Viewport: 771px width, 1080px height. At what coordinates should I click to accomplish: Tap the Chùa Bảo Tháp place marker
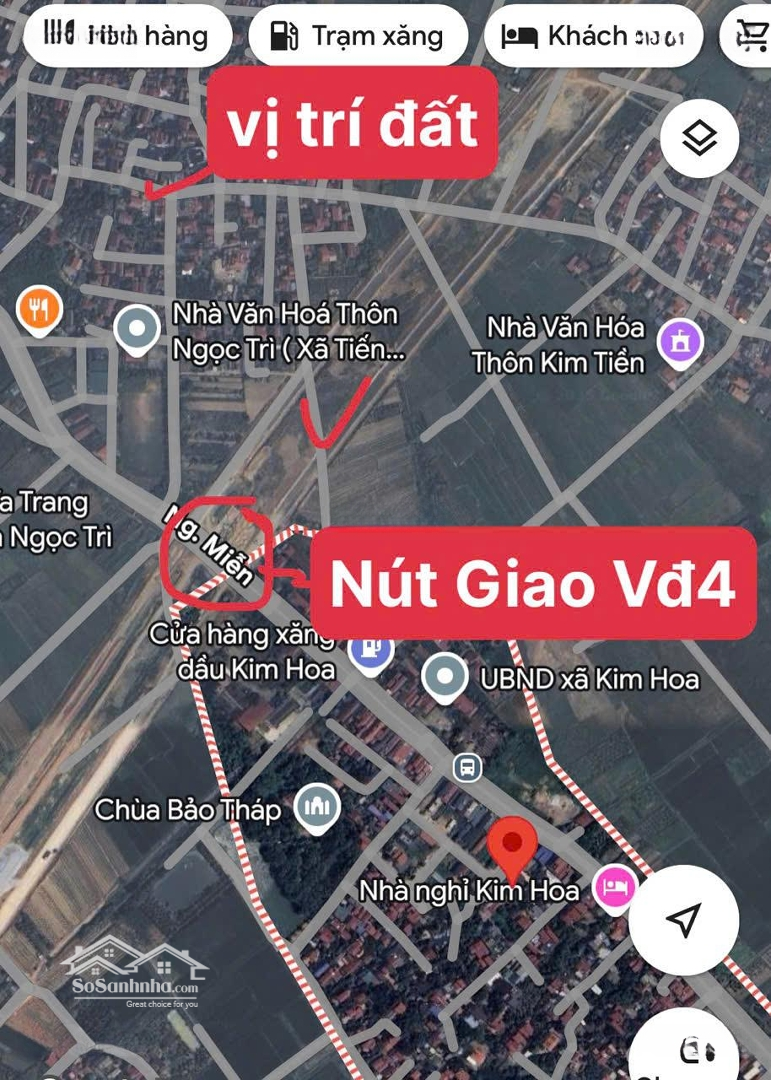(318, 808)
